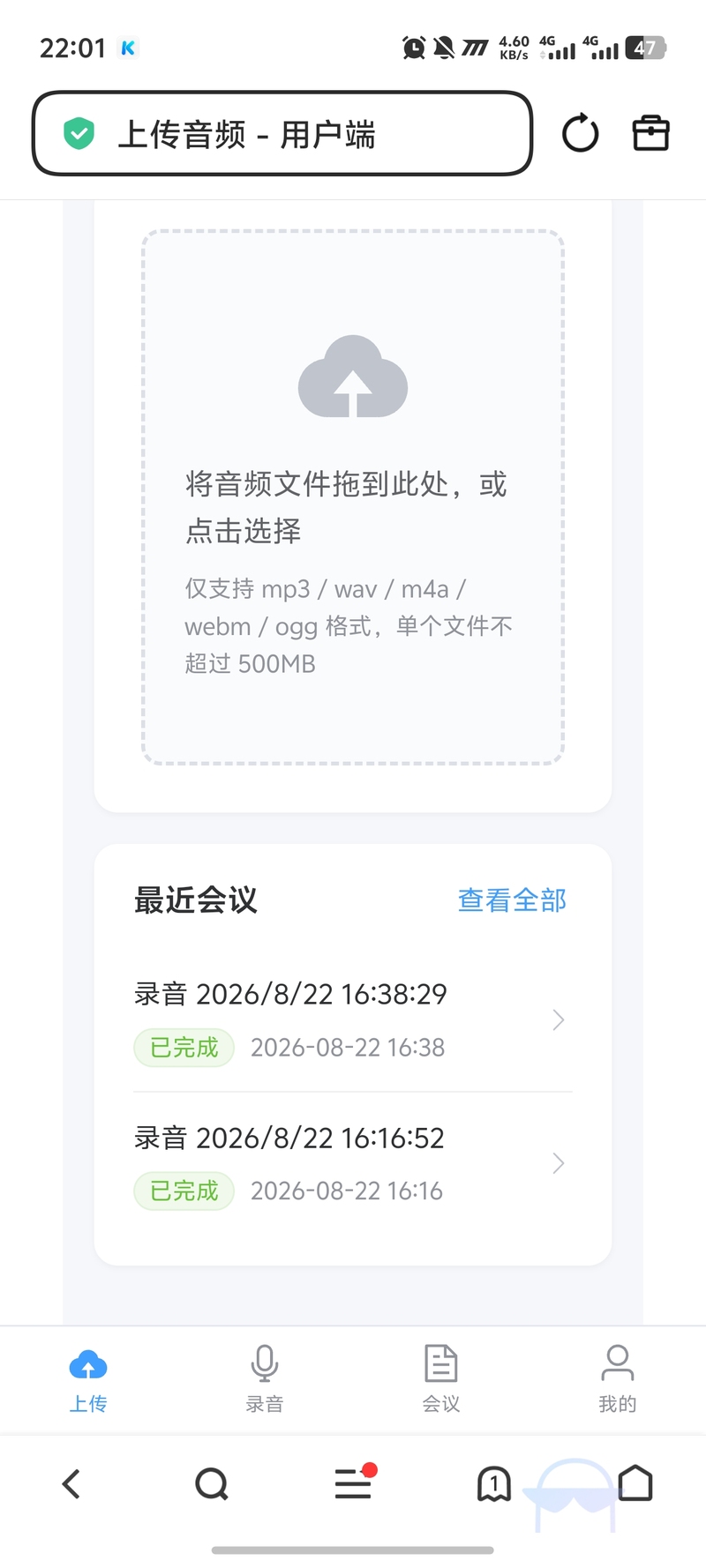Reload the page with the refresh icon
The height and width of the screenshot is (1568, 706).
pos(581,133)
